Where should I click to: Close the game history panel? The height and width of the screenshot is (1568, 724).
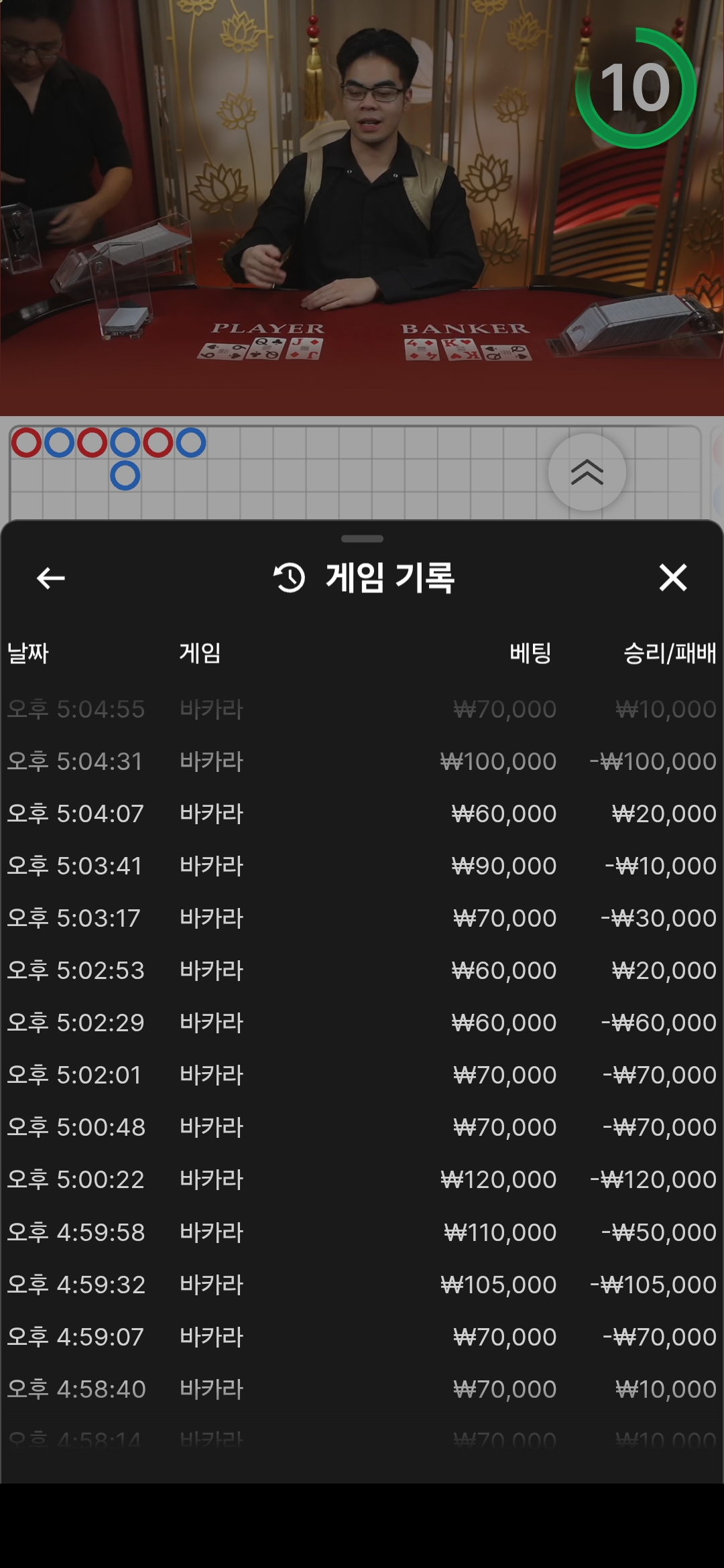(x=672, y=578)
